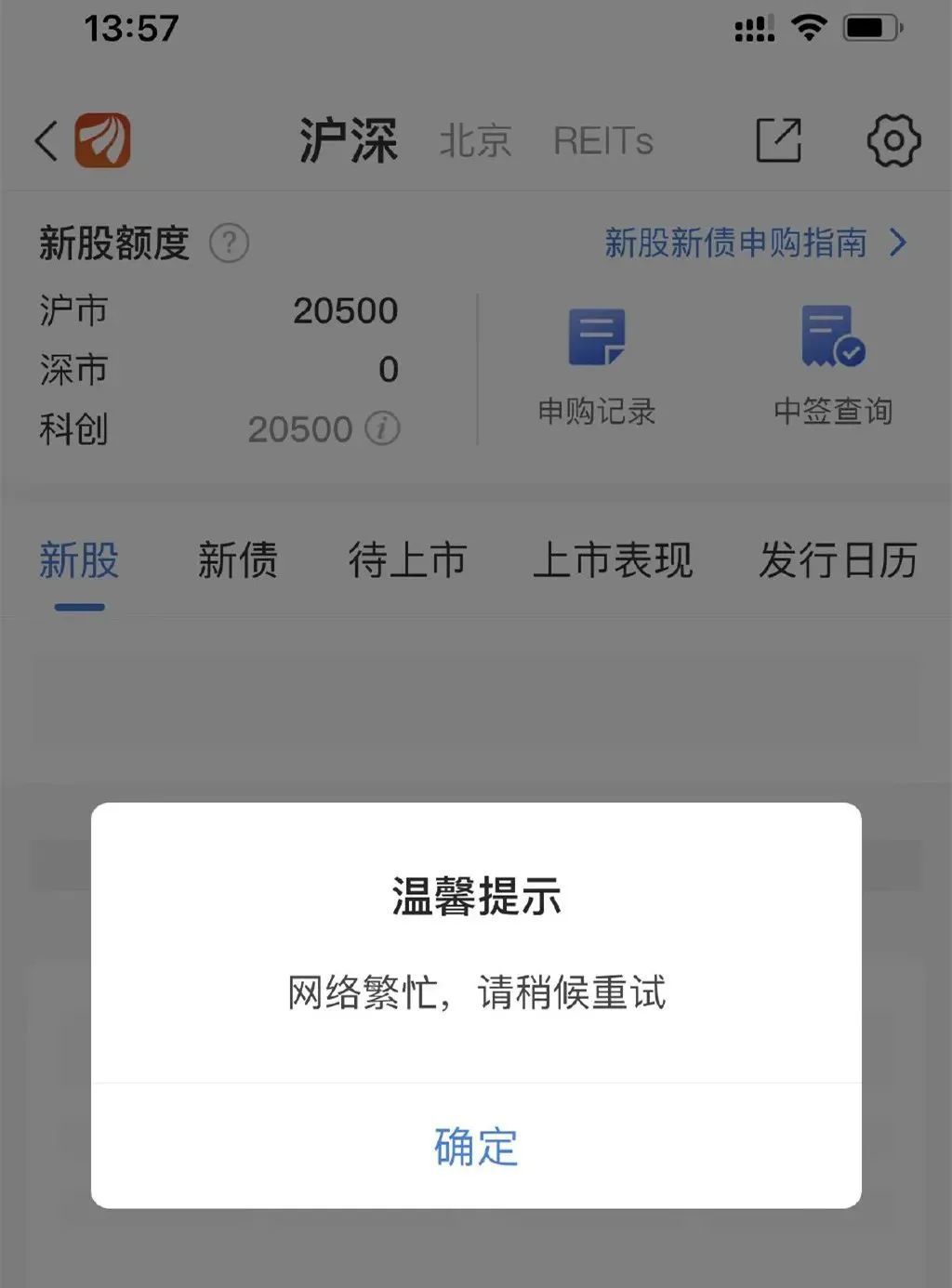Switch to the 待上市 tab

(x=407, y=560)
